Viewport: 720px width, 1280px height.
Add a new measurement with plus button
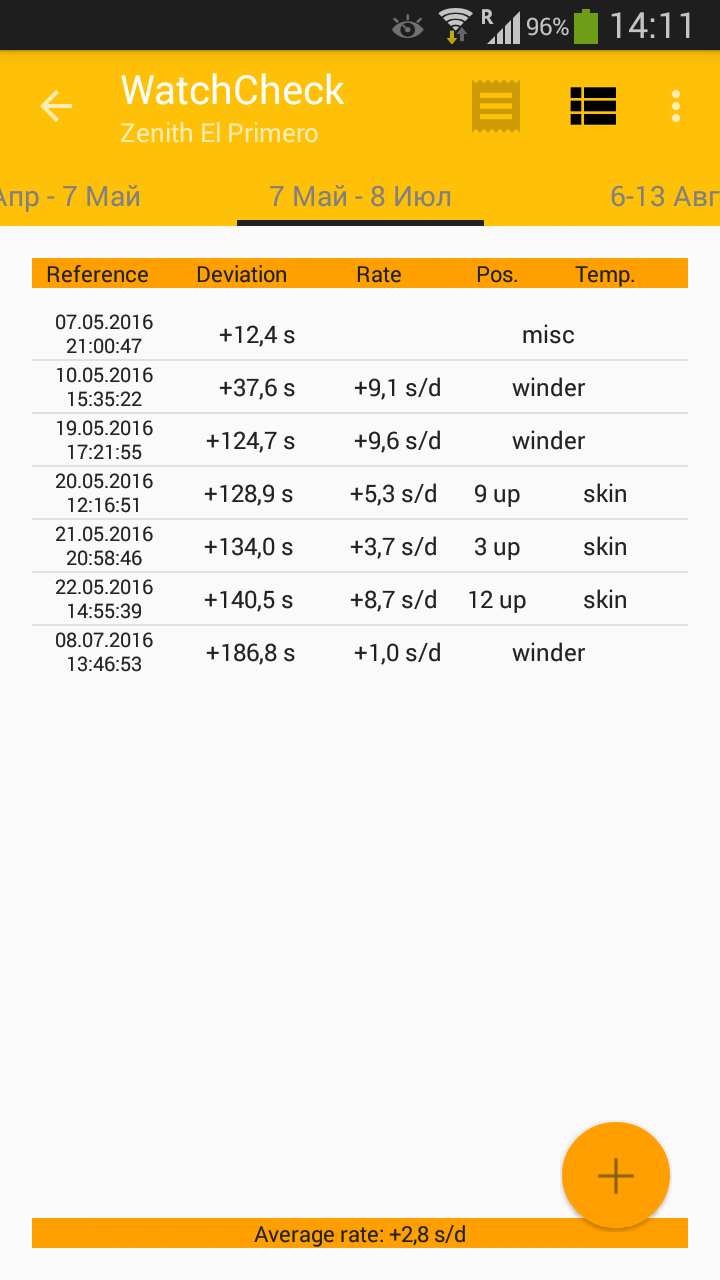615,1175
